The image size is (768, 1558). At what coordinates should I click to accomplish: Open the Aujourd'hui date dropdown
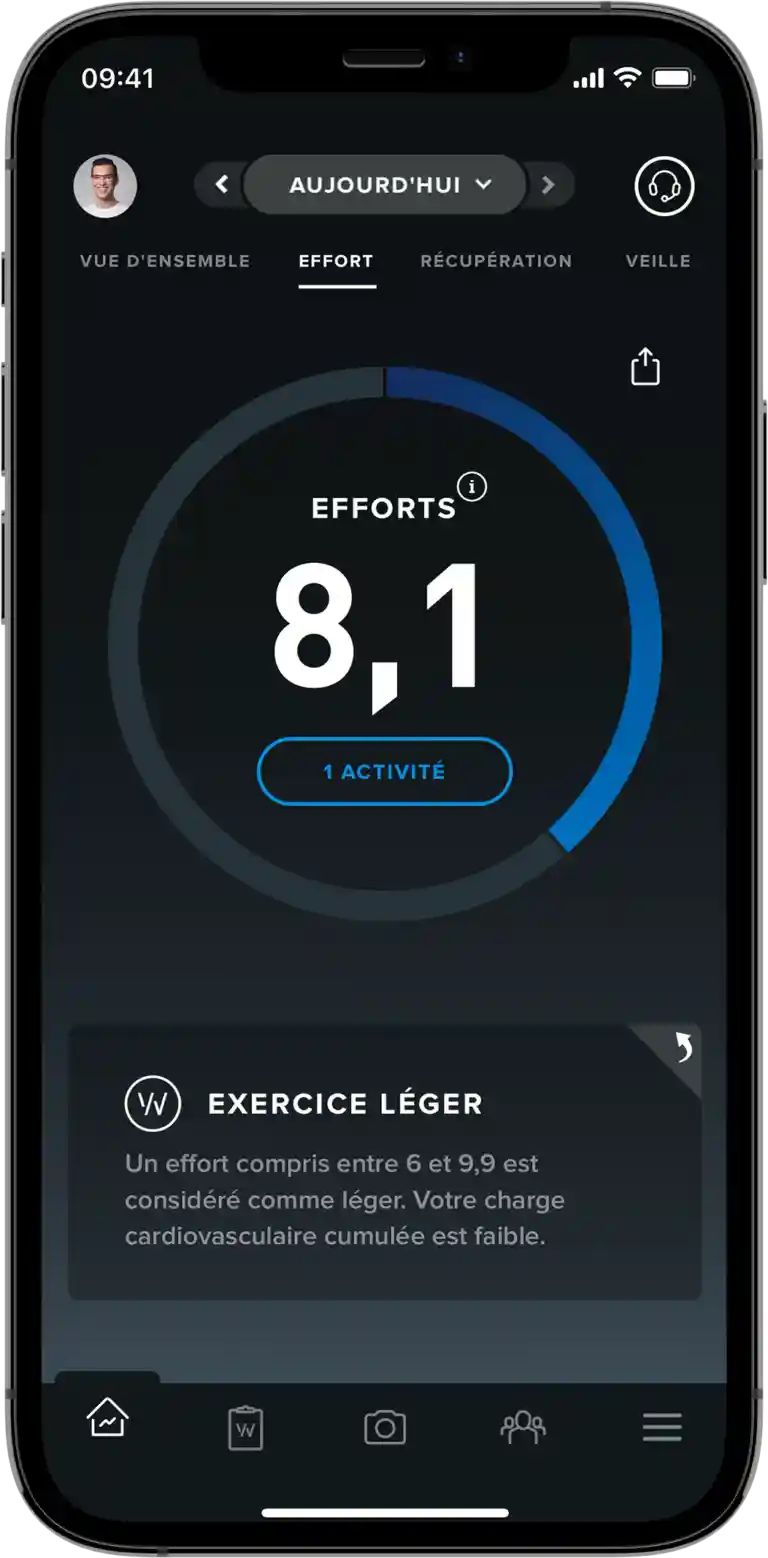point(385,185)
